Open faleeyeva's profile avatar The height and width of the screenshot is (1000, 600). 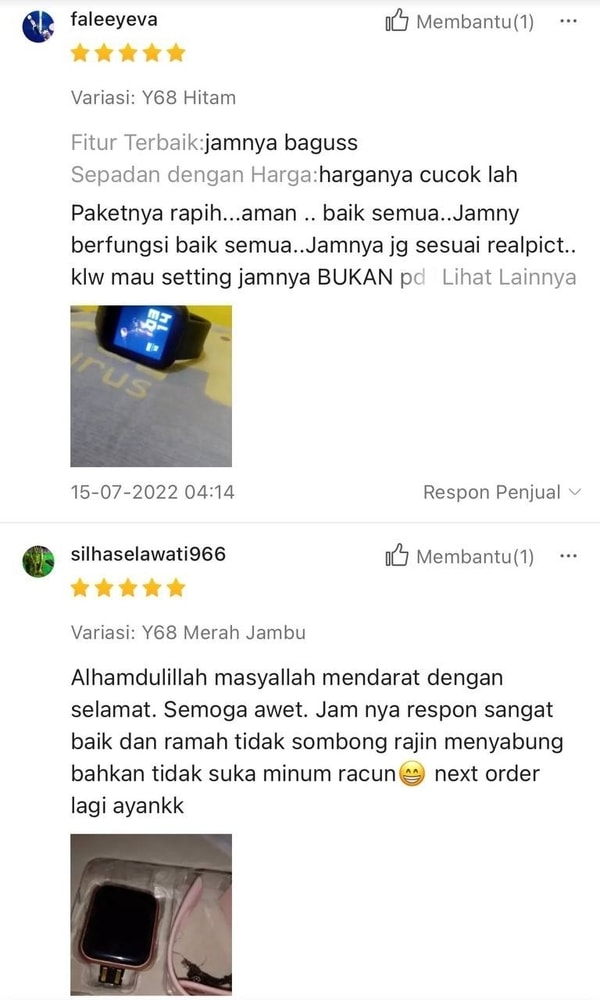(38, 26)
